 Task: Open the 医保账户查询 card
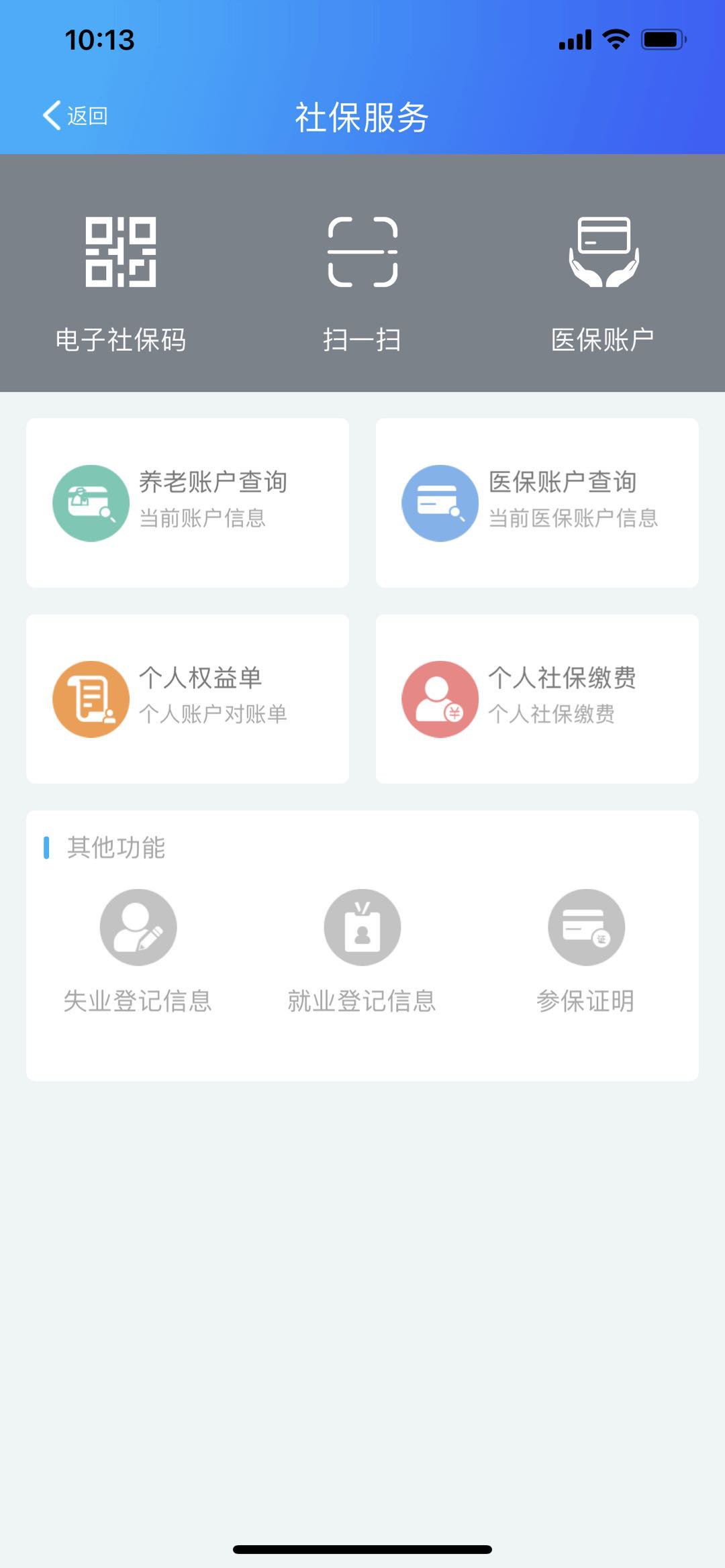click(x=537, y=503)
